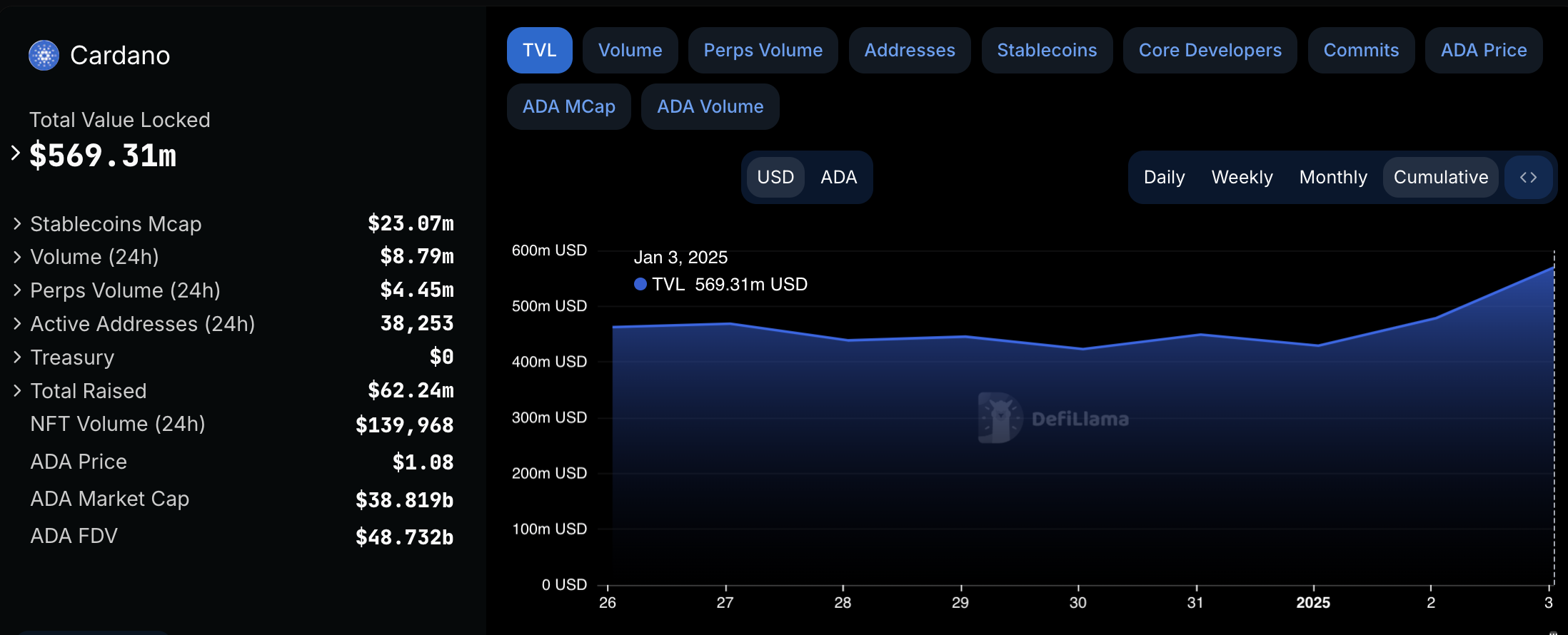The image size is (1568, 635).
Task: Switch chart to Volume
Action: pyautogui.click(x=630, y=50)
